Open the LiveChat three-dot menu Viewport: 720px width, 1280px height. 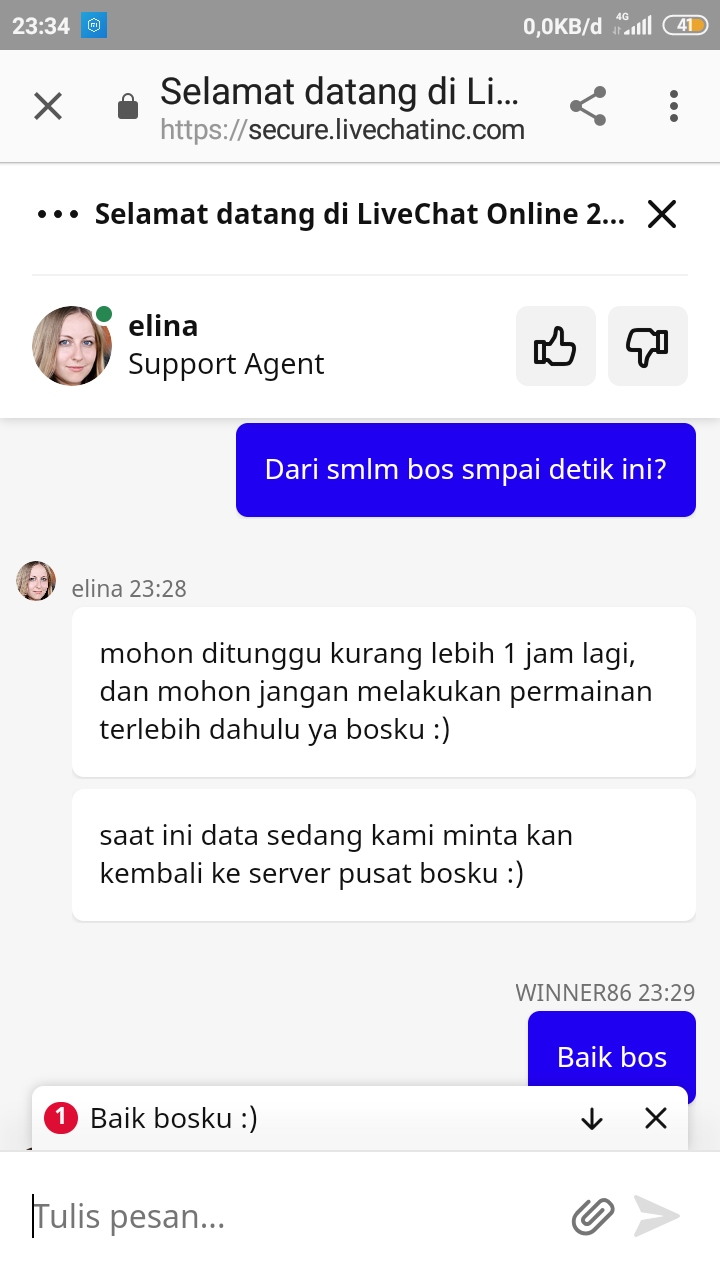click(x=57, y=214)
